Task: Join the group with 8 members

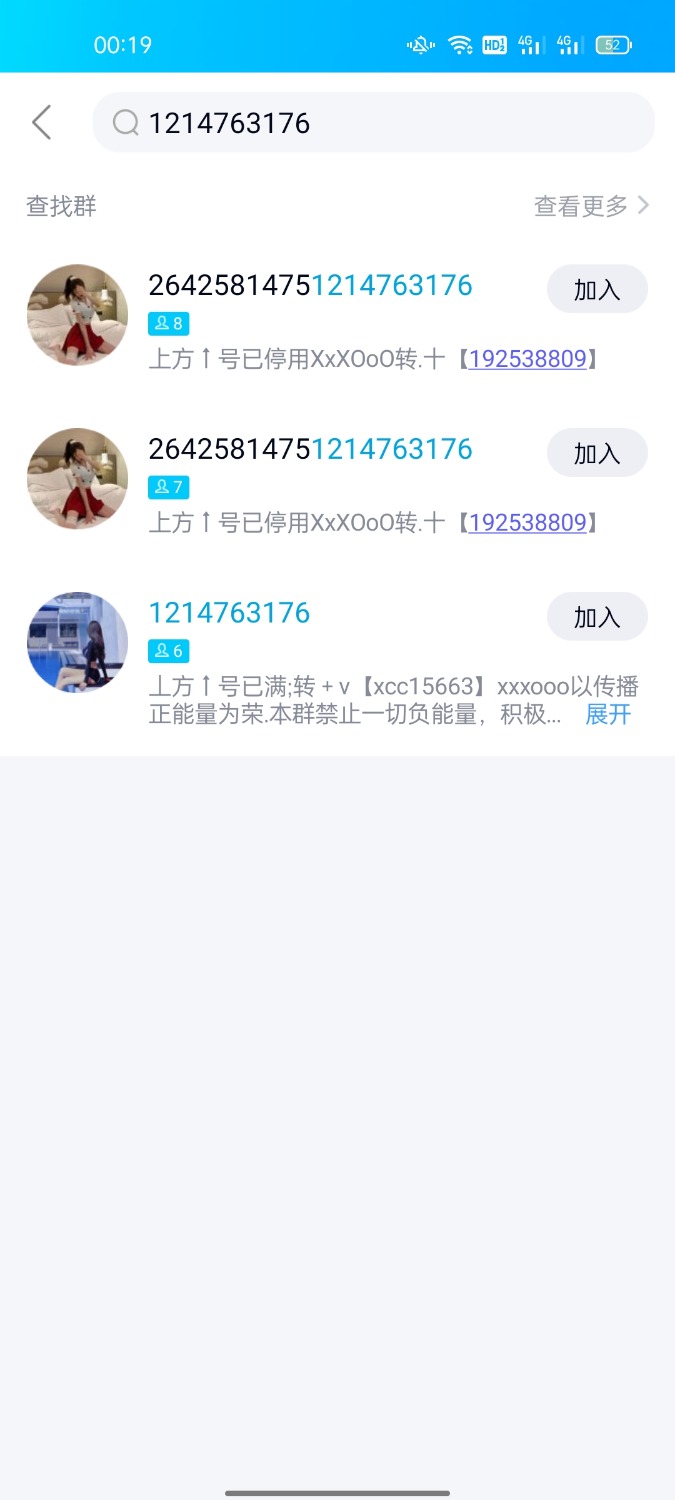Action: coord(597,290)
